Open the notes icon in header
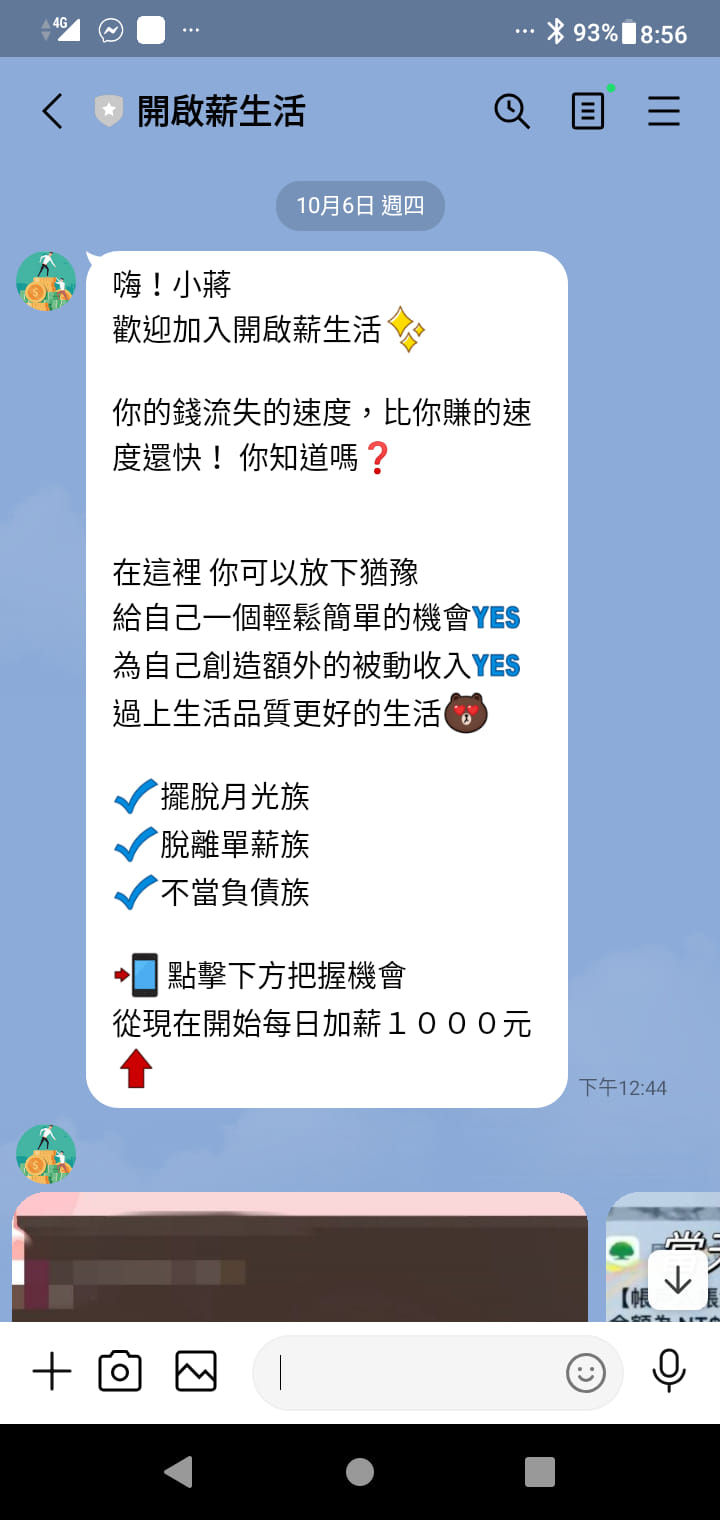This screenshot has height=1520, width=720. point(588,111)
